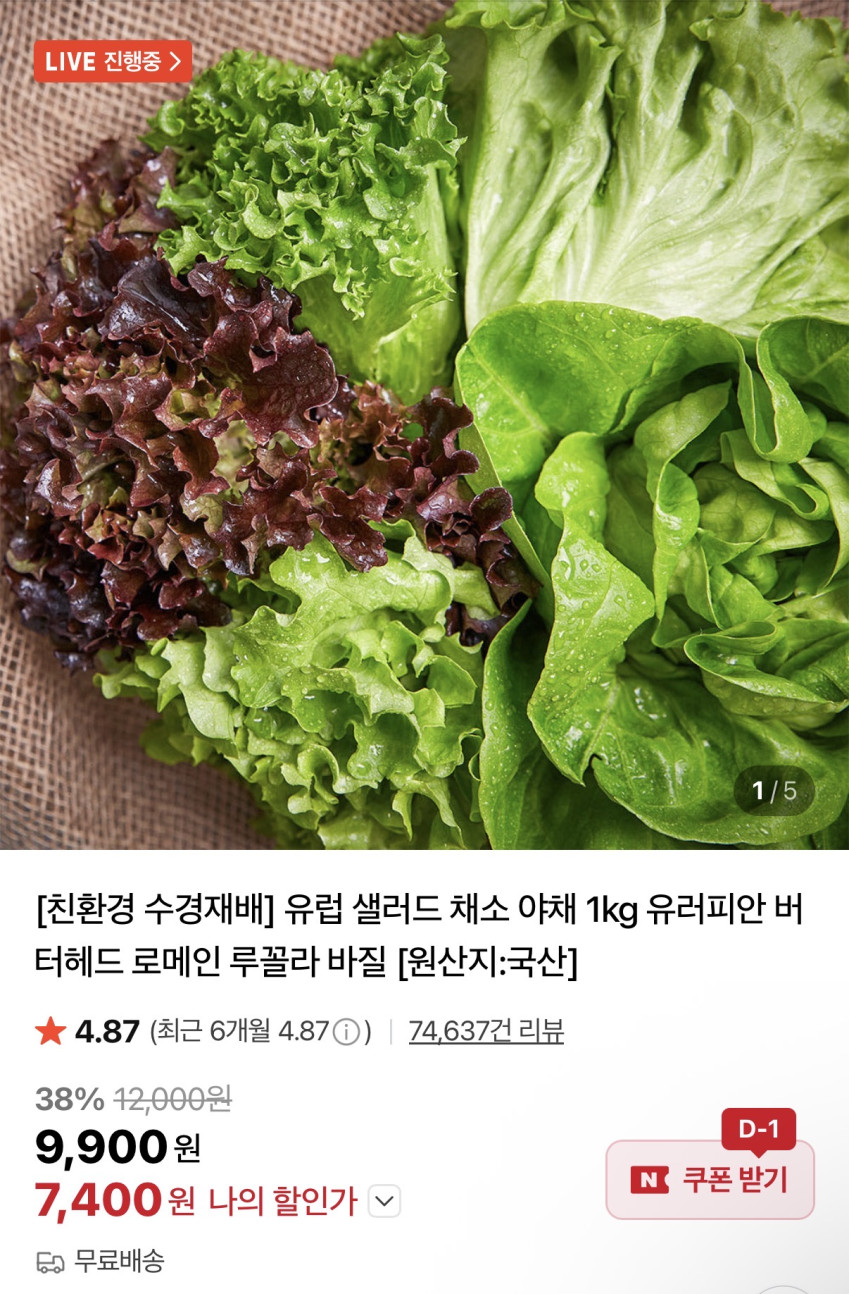The image size is (849, 1294).
Task: Tap the info icon beside 최근 6개월 rating
Action: [346, 1032]
